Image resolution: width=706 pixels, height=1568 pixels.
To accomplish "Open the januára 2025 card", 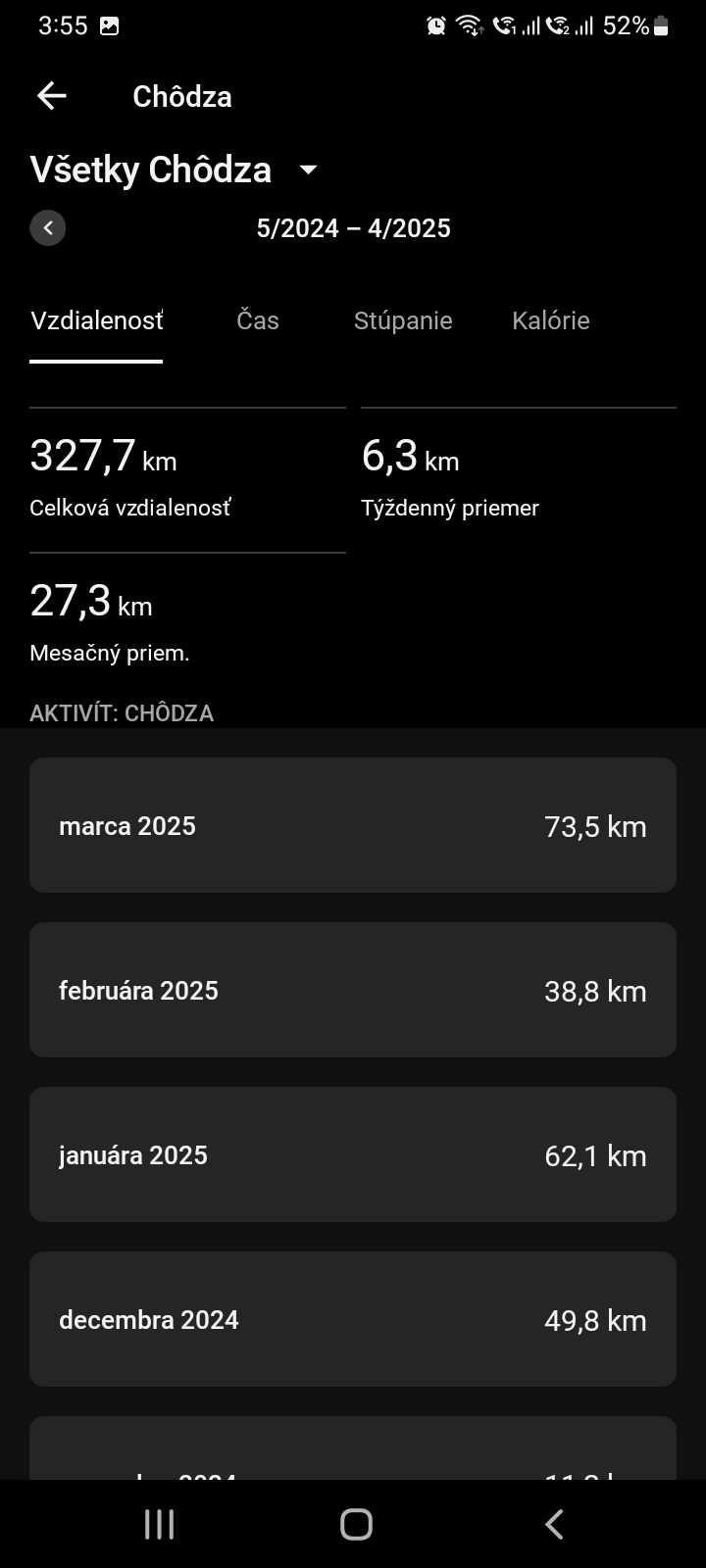I will [353, 1154].
